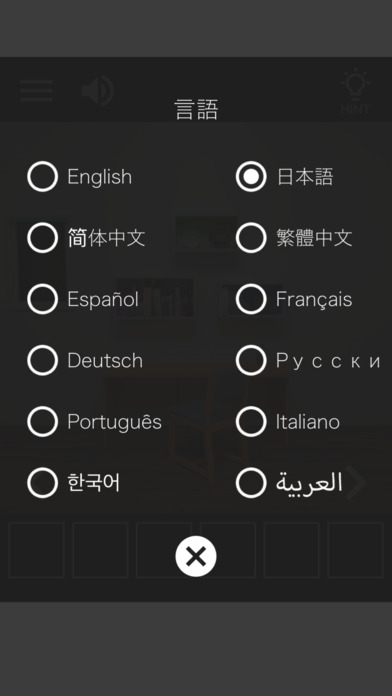Select the Arabic العربية option
This screenshot has width=392, height=696.
pyautogui.click(x=251, y=482)
